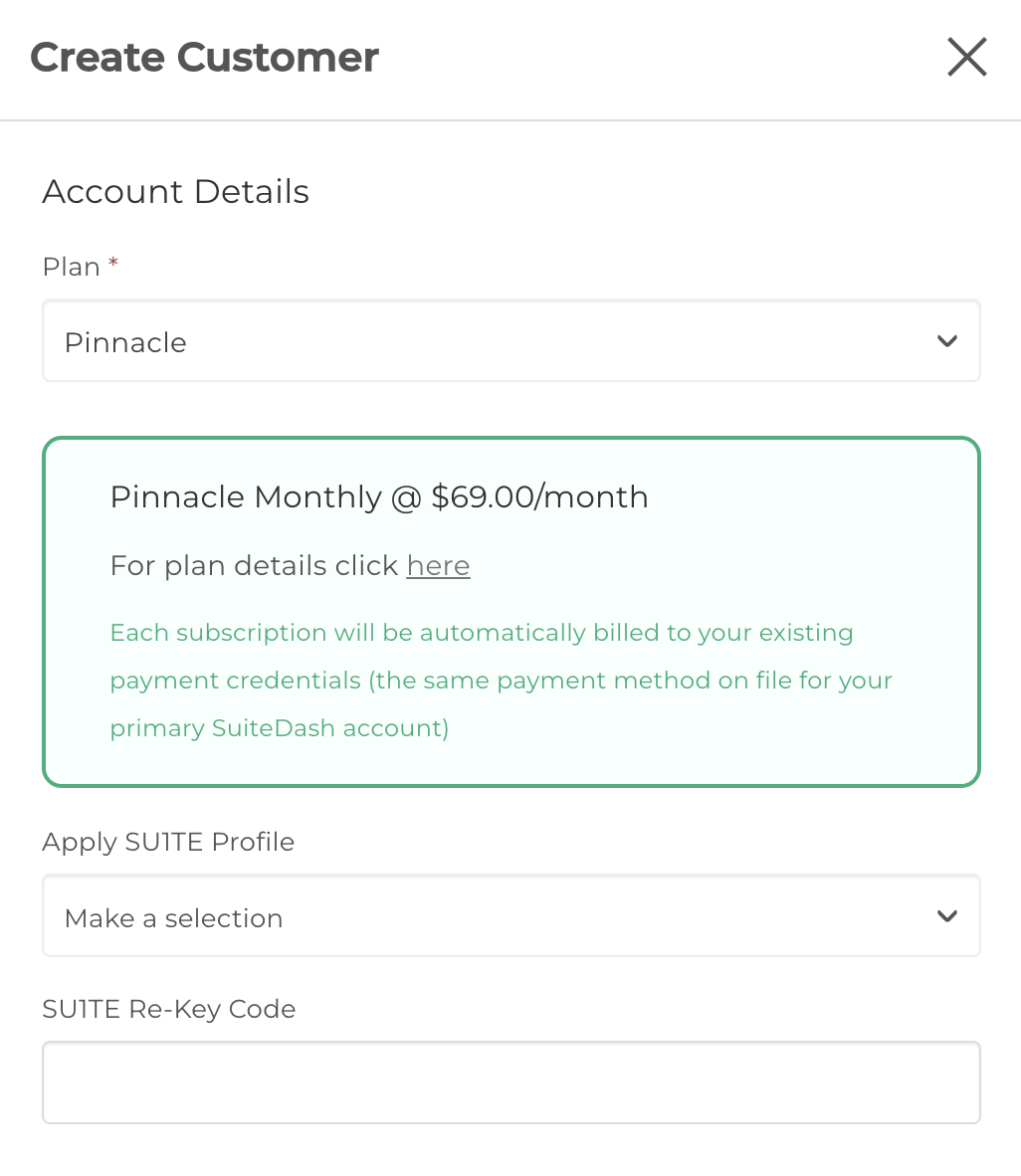The height and width of the screenshot is (1176, 1021).
Task: Close the Create Customer dialog
Action: point(966,58)
